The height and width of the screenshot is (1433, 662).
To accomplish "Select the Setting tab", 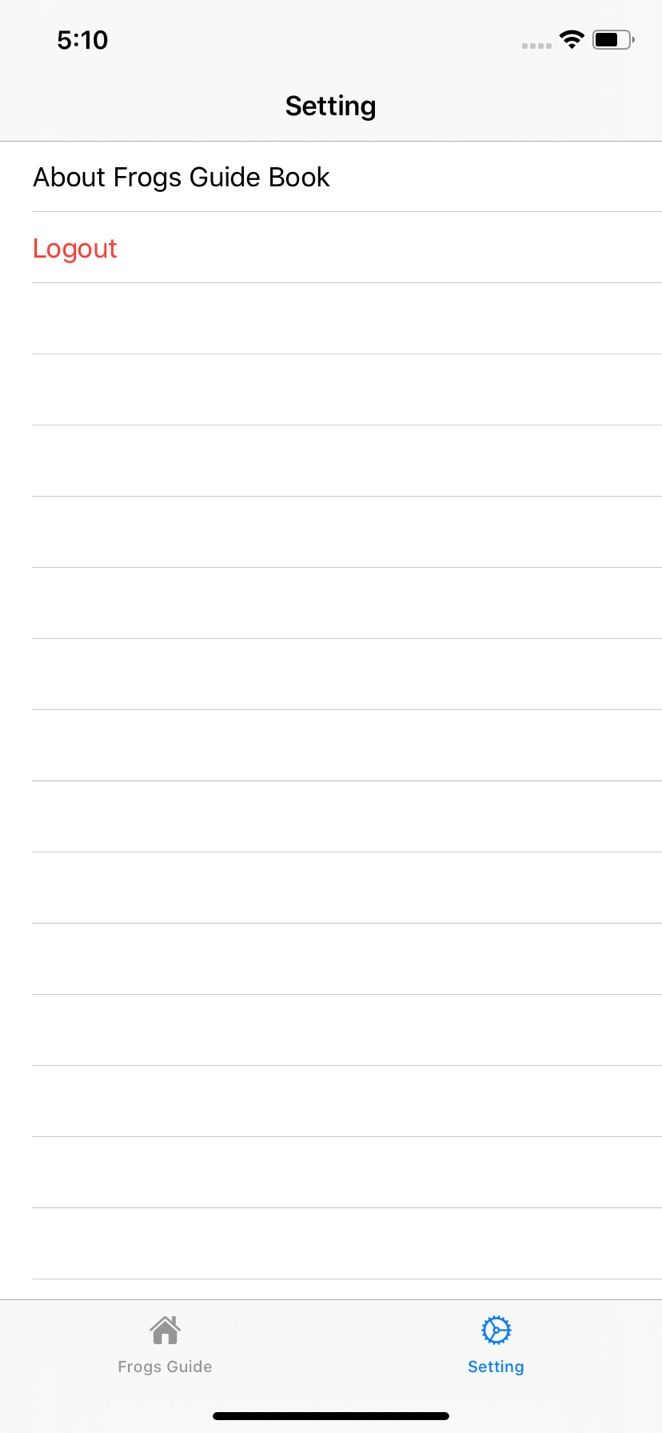I will (x=495, y=1345).
